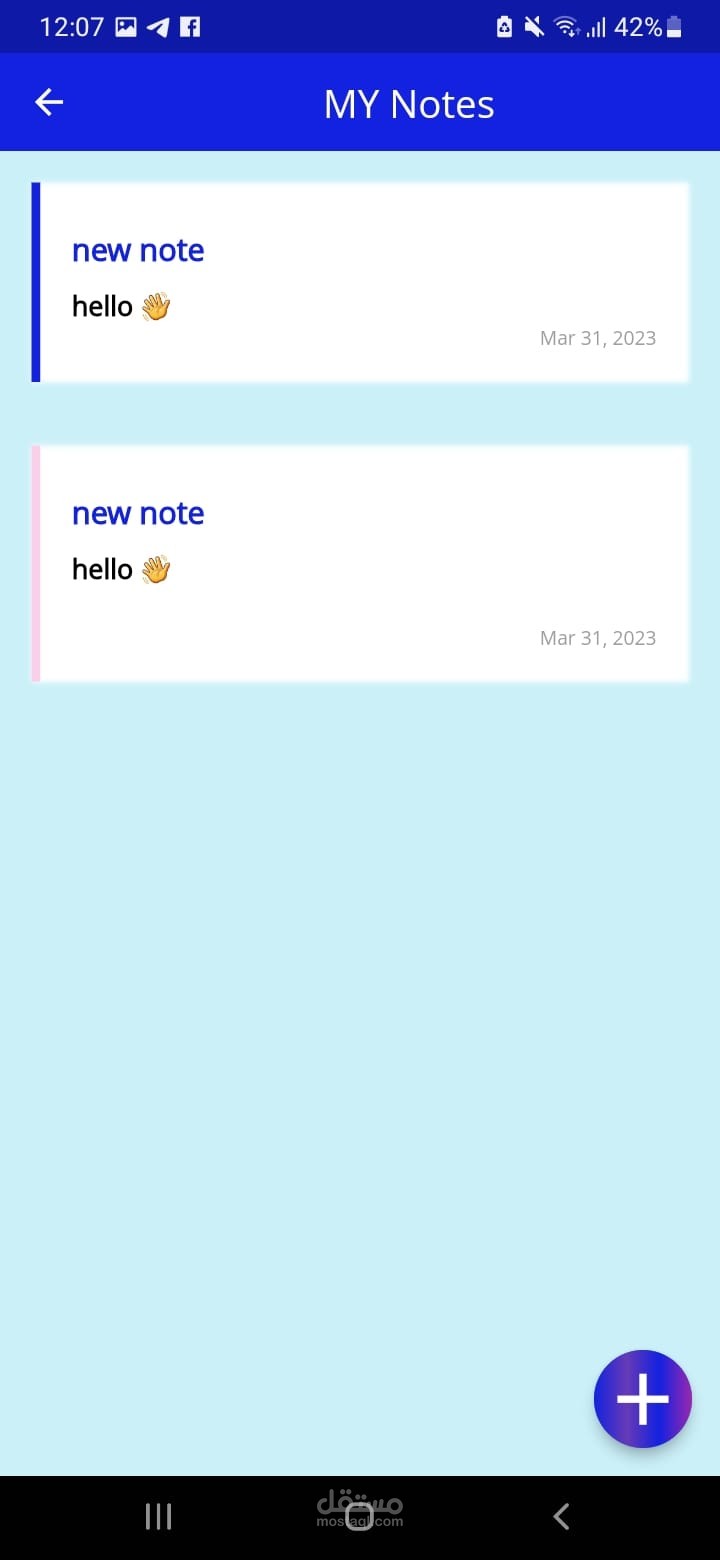Tap the Facebook icon in the status bar
The width and height of the screenshot is (720, 1560).
192,26
